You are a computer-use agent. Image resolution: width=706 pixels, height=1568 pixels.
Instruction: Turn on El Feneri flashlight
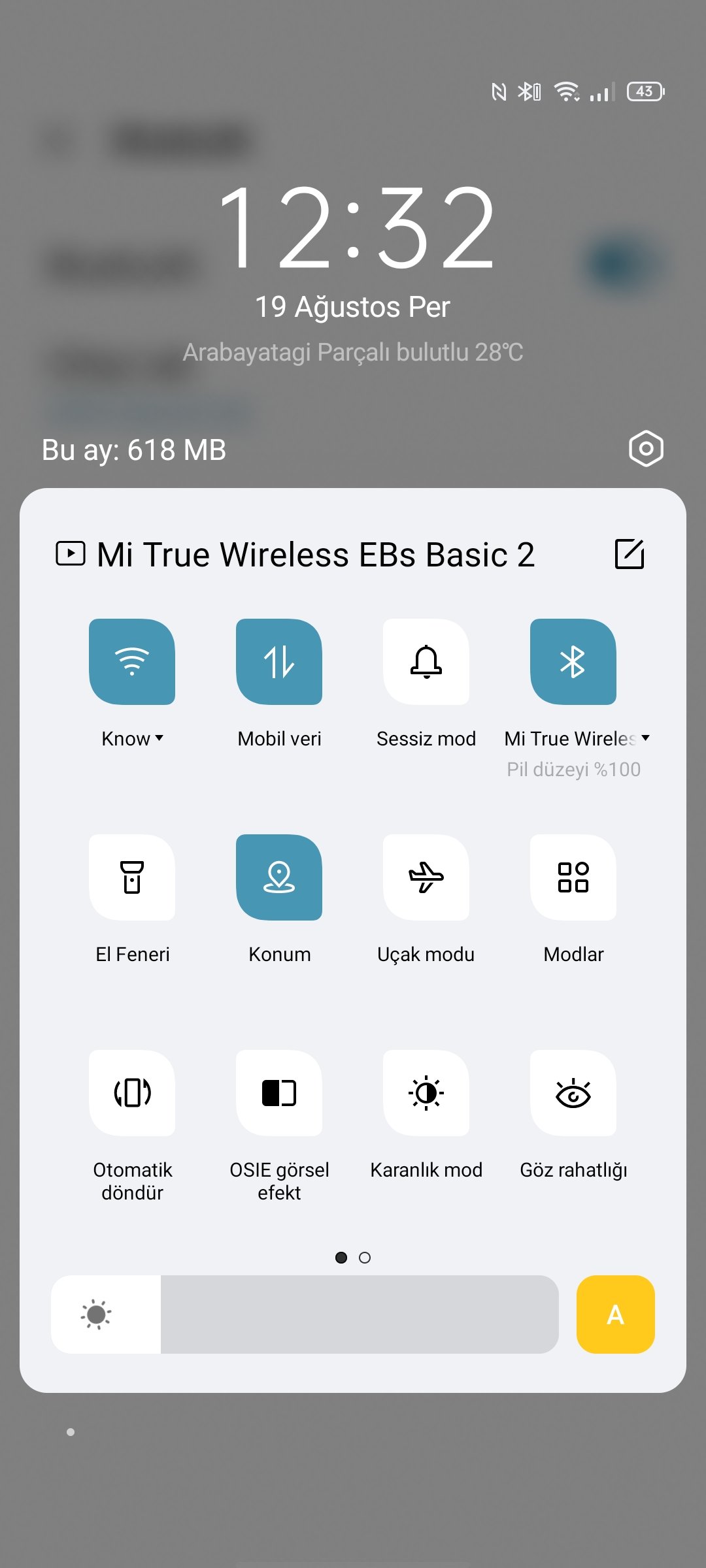(x=132, y=877)
